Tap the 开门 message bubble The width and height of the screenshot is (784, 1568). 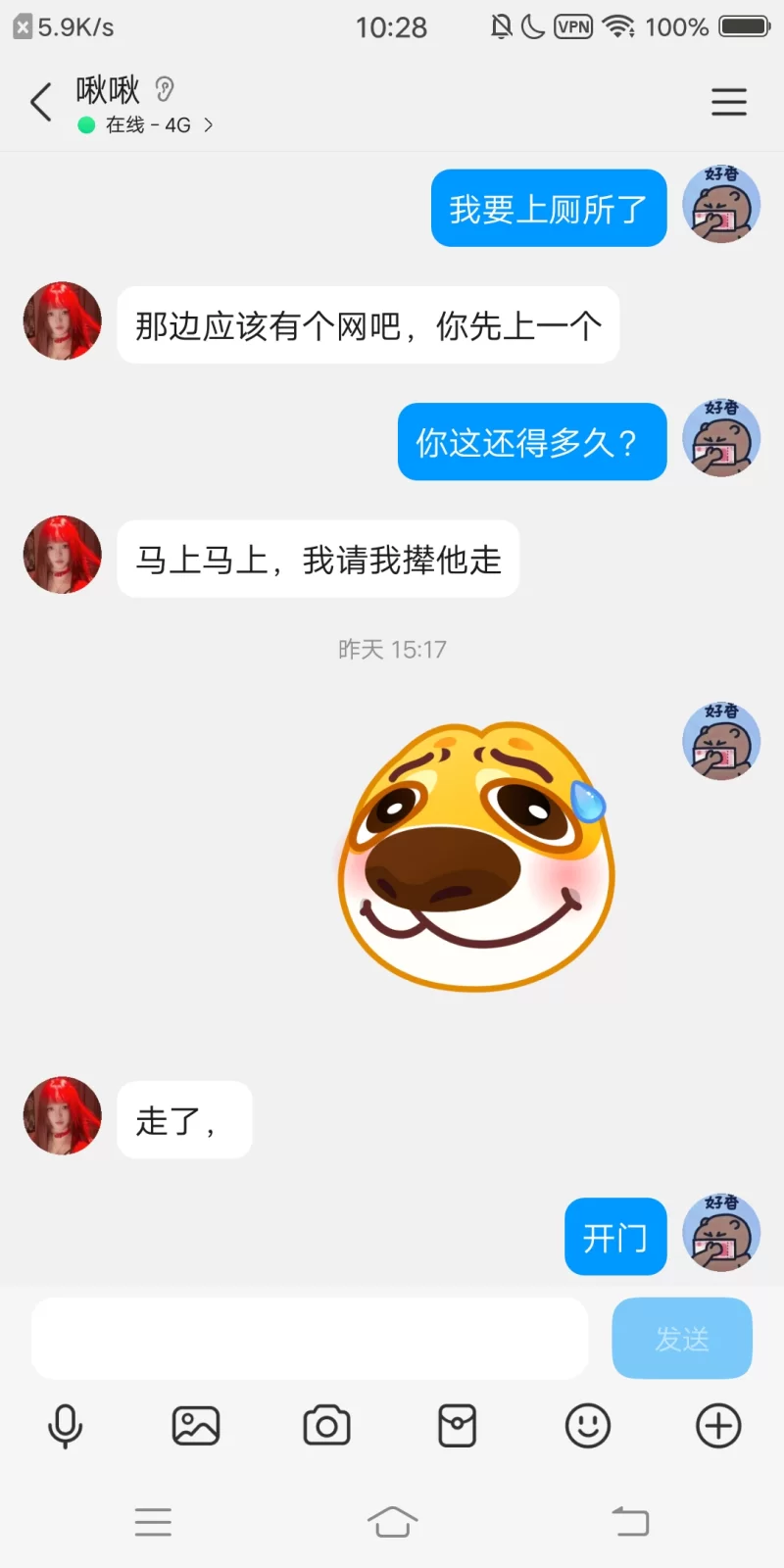click(x=614, y=1237)
